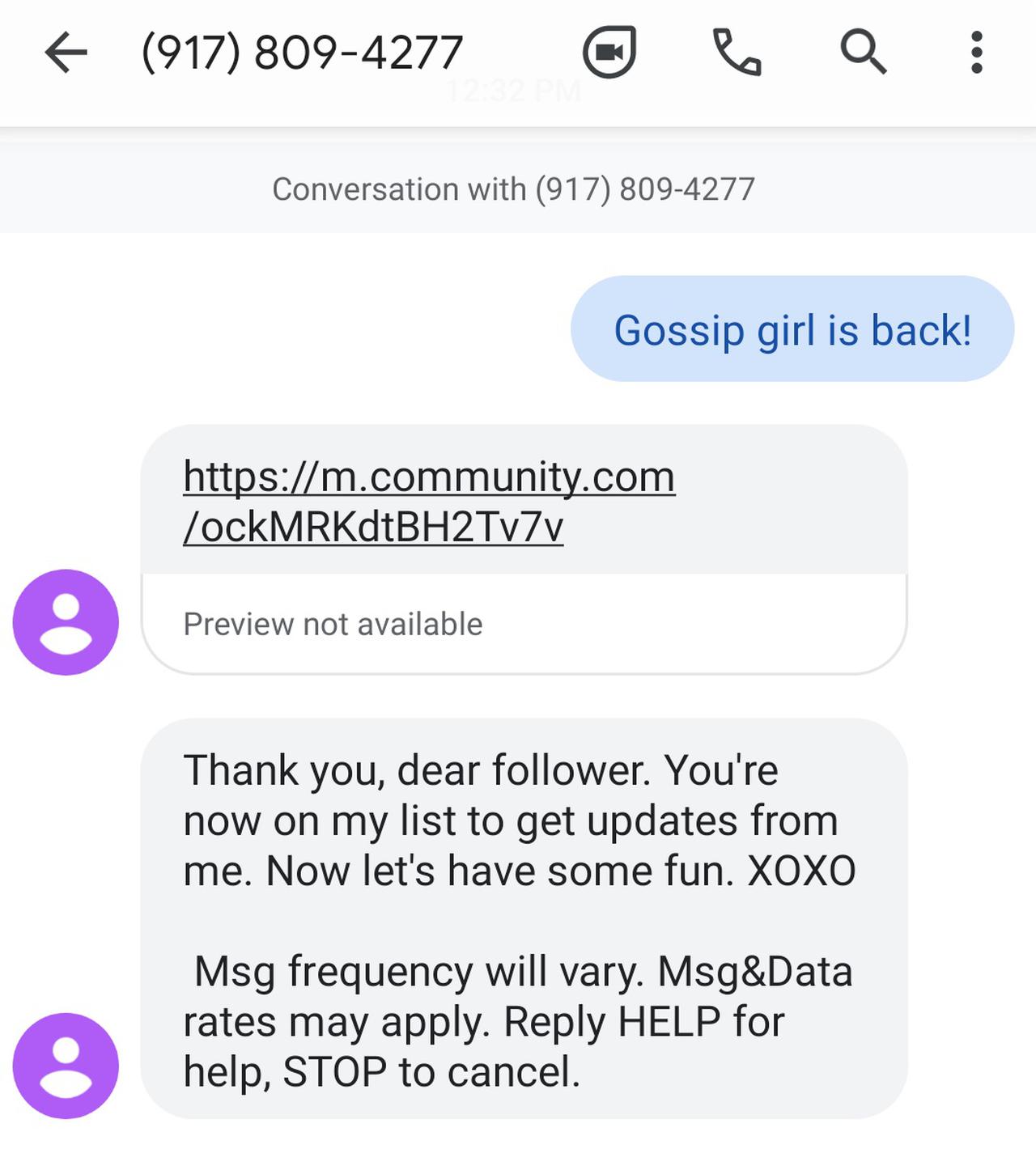Open contact avatar beside the link message
This screenshot has height=1153, width=1036.
click(x=66, y=622)
